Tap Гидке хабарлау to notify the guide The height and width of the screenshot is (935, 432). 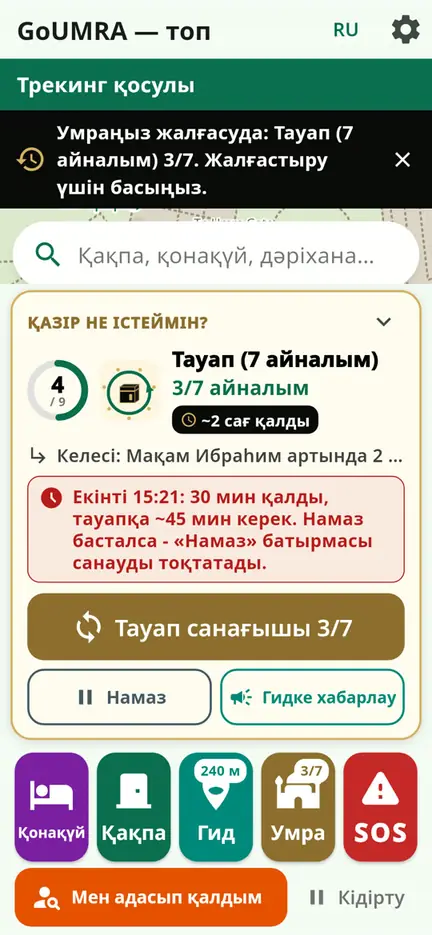click(x=312, y=697)
